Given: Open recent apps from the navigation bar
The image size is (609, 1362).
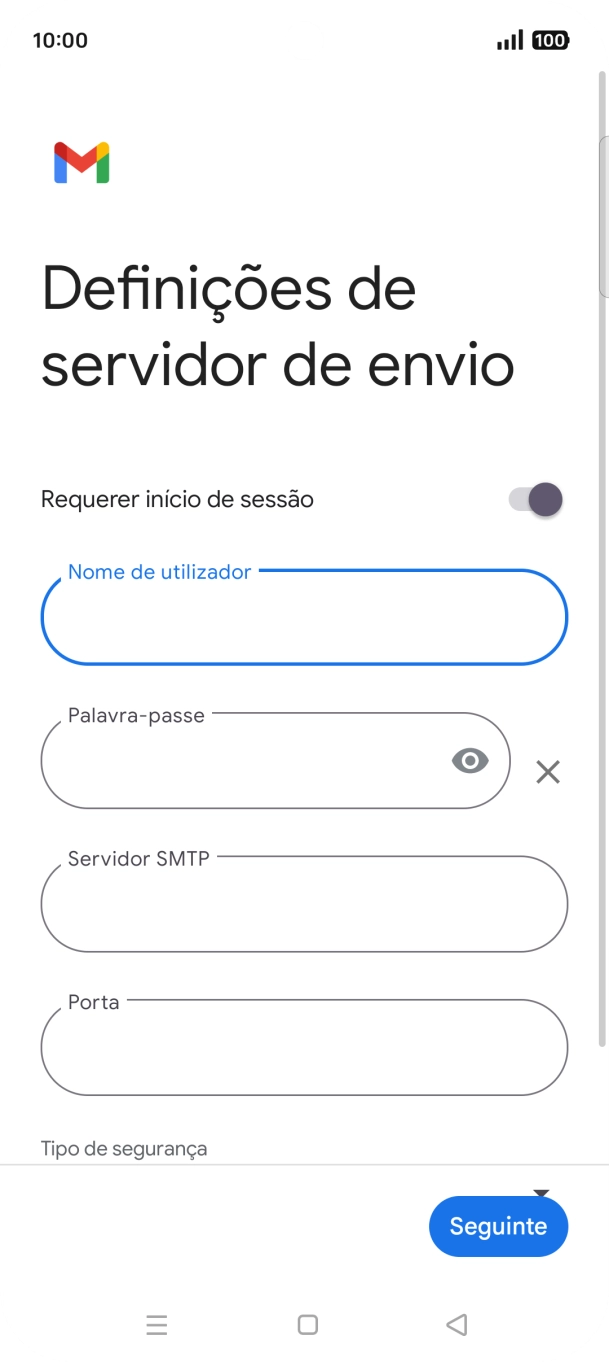Looking at the screenshot, I should tap(156, 1325).
